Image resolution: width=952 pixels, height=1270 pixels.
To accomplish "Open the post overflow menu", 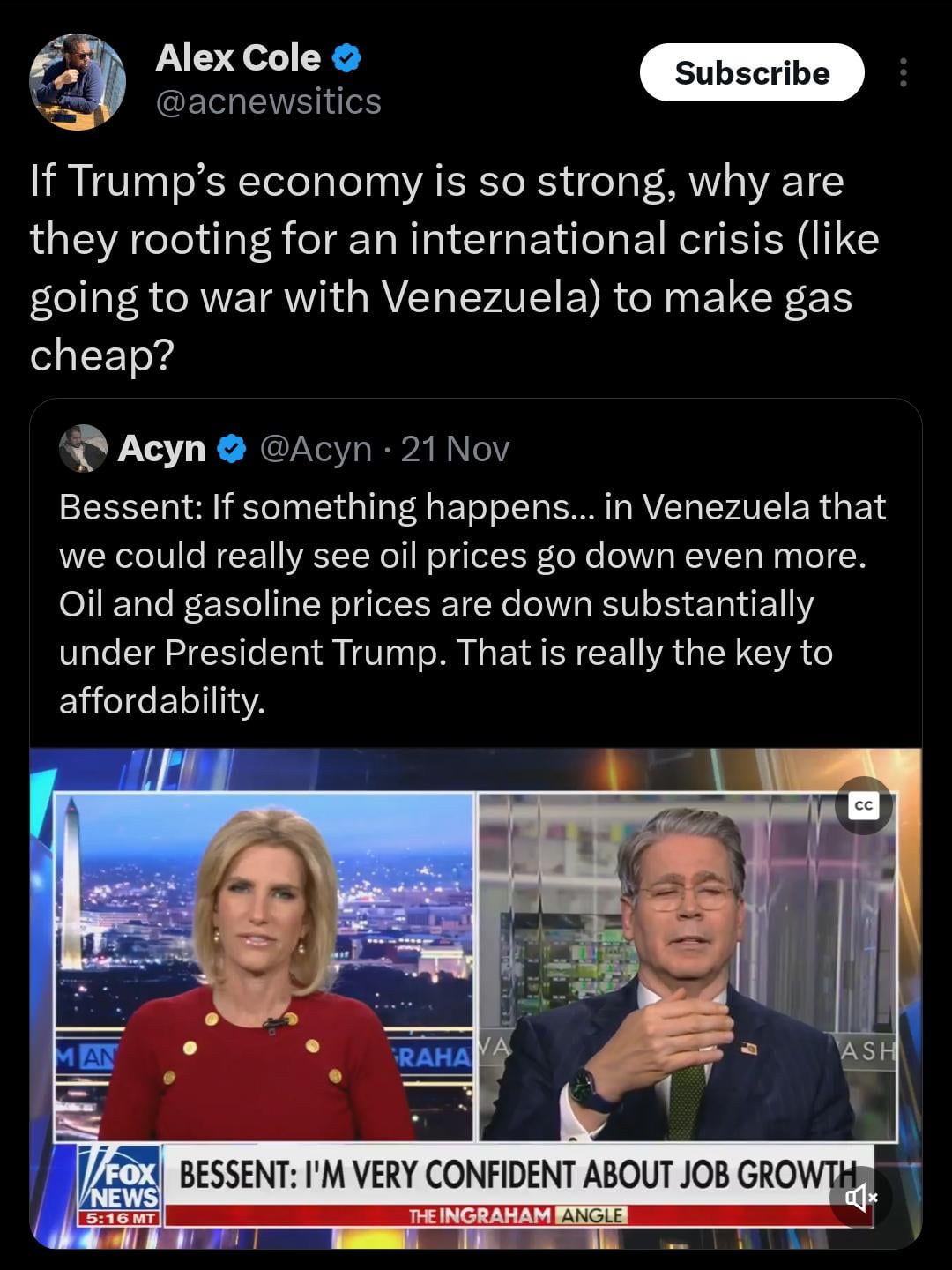I will click(903, 72).
